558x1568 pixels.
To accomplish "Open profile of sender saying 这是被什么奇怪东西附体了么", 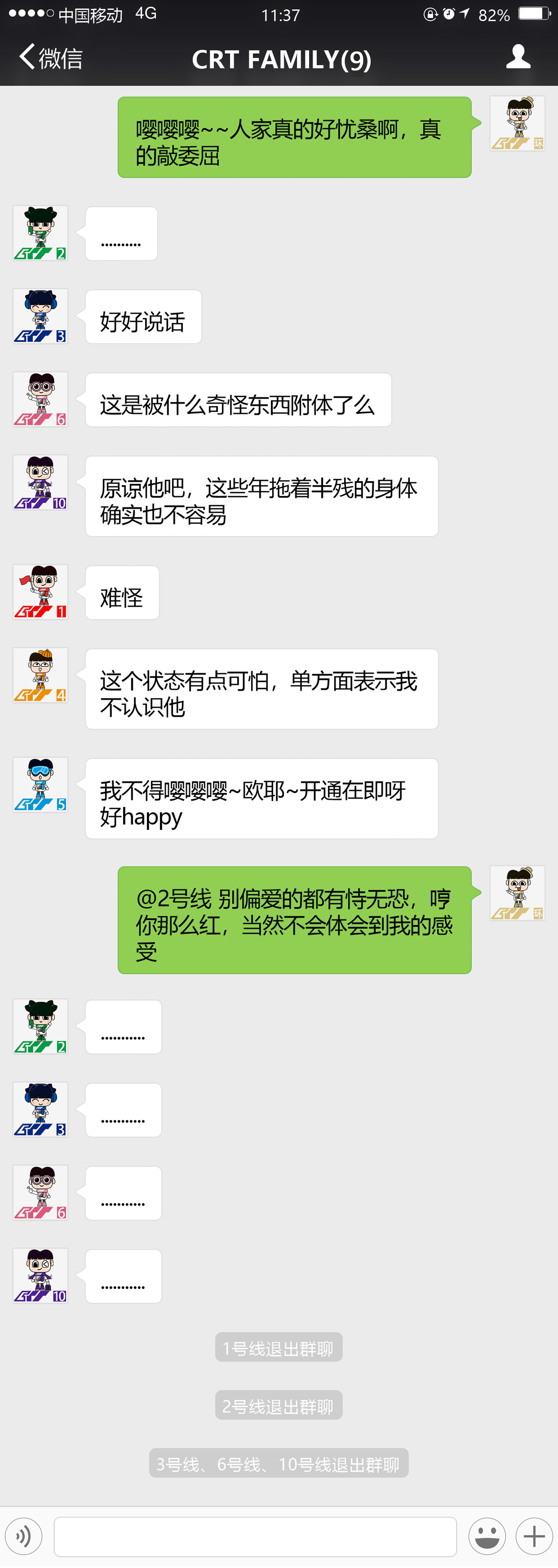I will tap(40, 399).
